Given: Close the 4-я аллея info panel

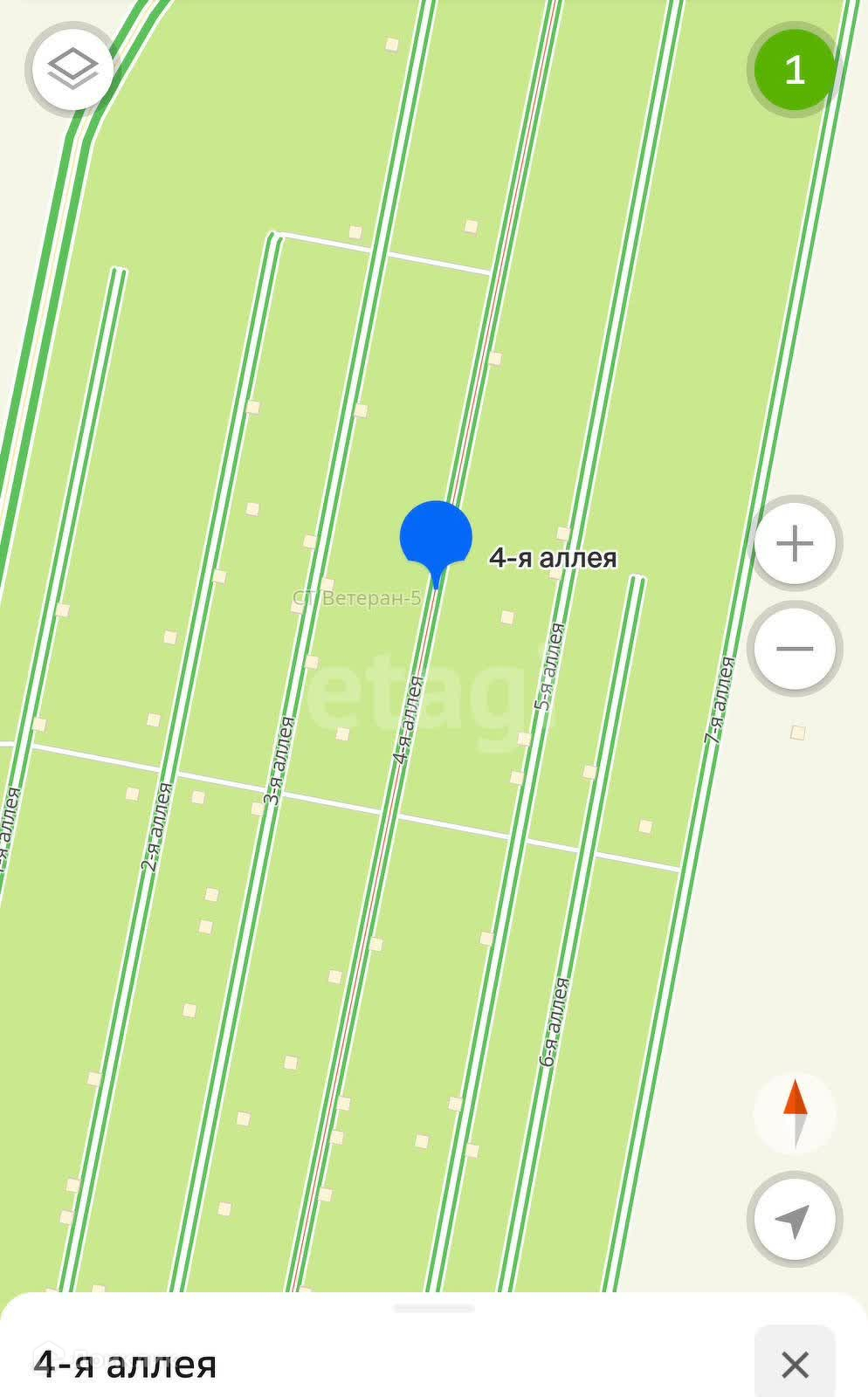Looking at the screenshot, I should point(795,1364).
